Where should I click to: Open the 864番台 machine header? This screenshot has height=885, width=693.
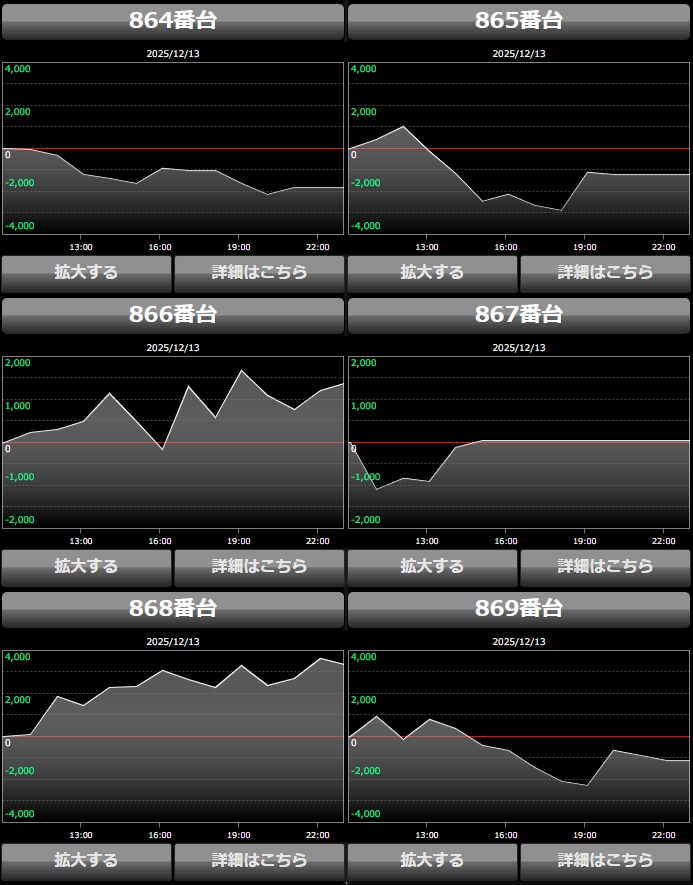tap(173, 21)
